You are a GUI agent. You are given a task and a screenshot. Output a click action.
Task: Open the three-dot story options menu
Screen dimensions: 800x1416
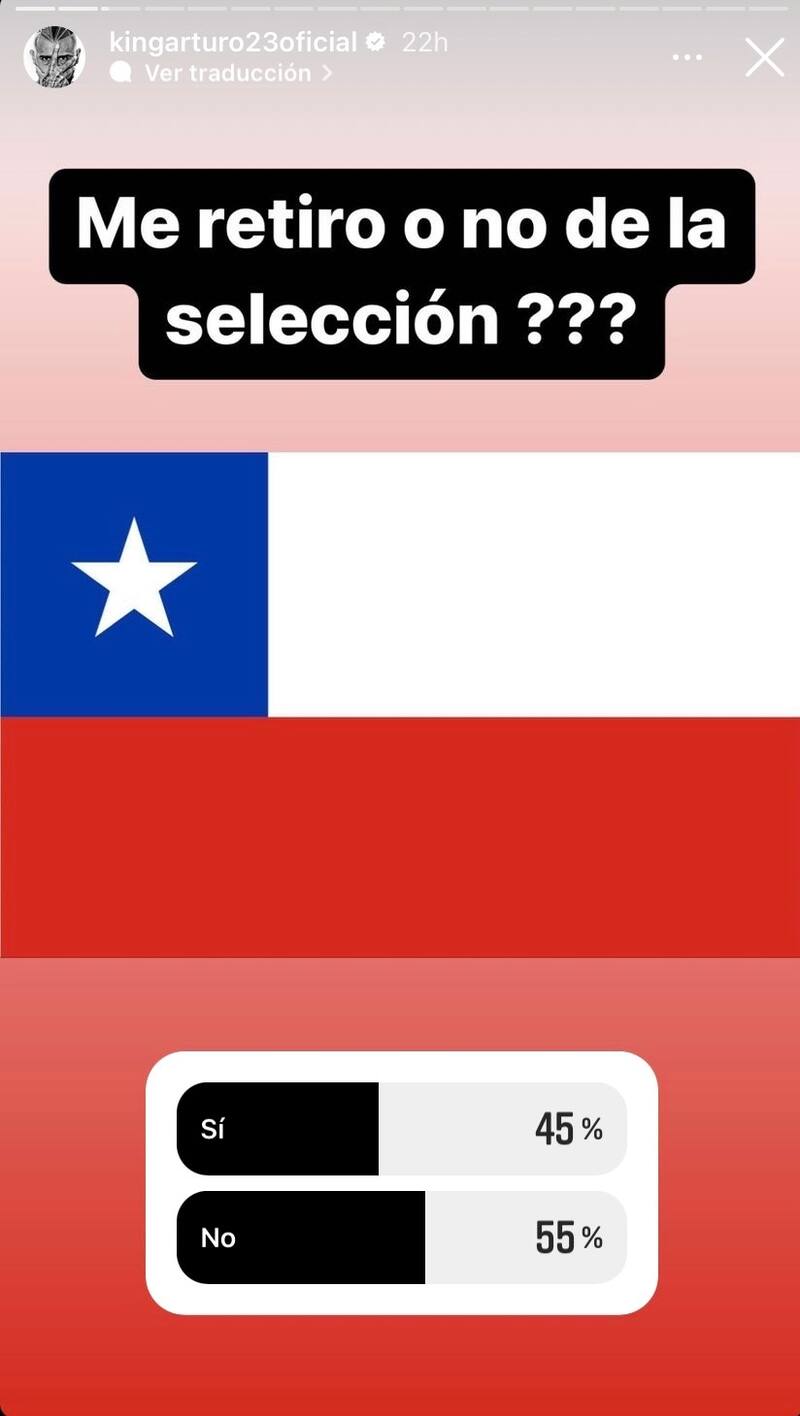pos(687,58)
